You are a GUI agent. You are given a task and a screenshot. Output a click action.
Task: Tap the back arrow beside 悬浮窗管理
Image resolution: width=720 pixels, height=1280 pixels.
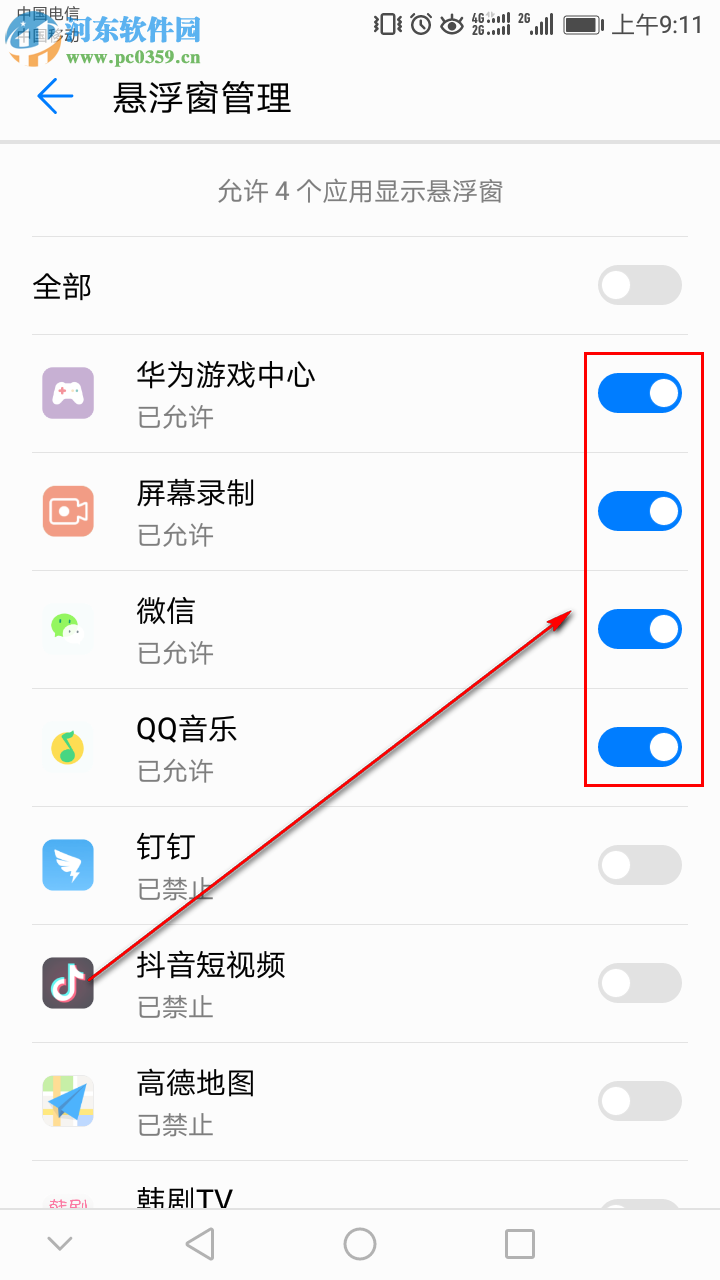click(x=55, y=97)
